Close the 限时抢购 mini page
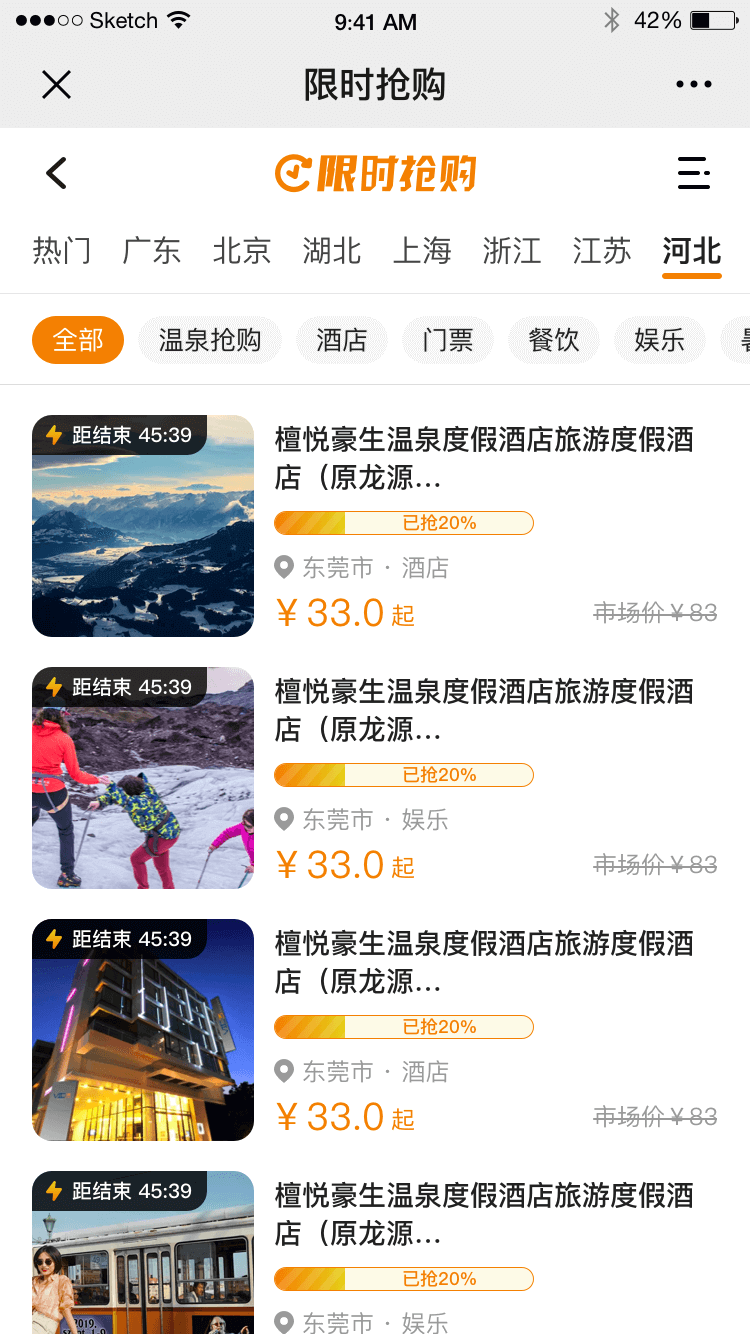The image size is (750, 1334). [x=57, y=85]
